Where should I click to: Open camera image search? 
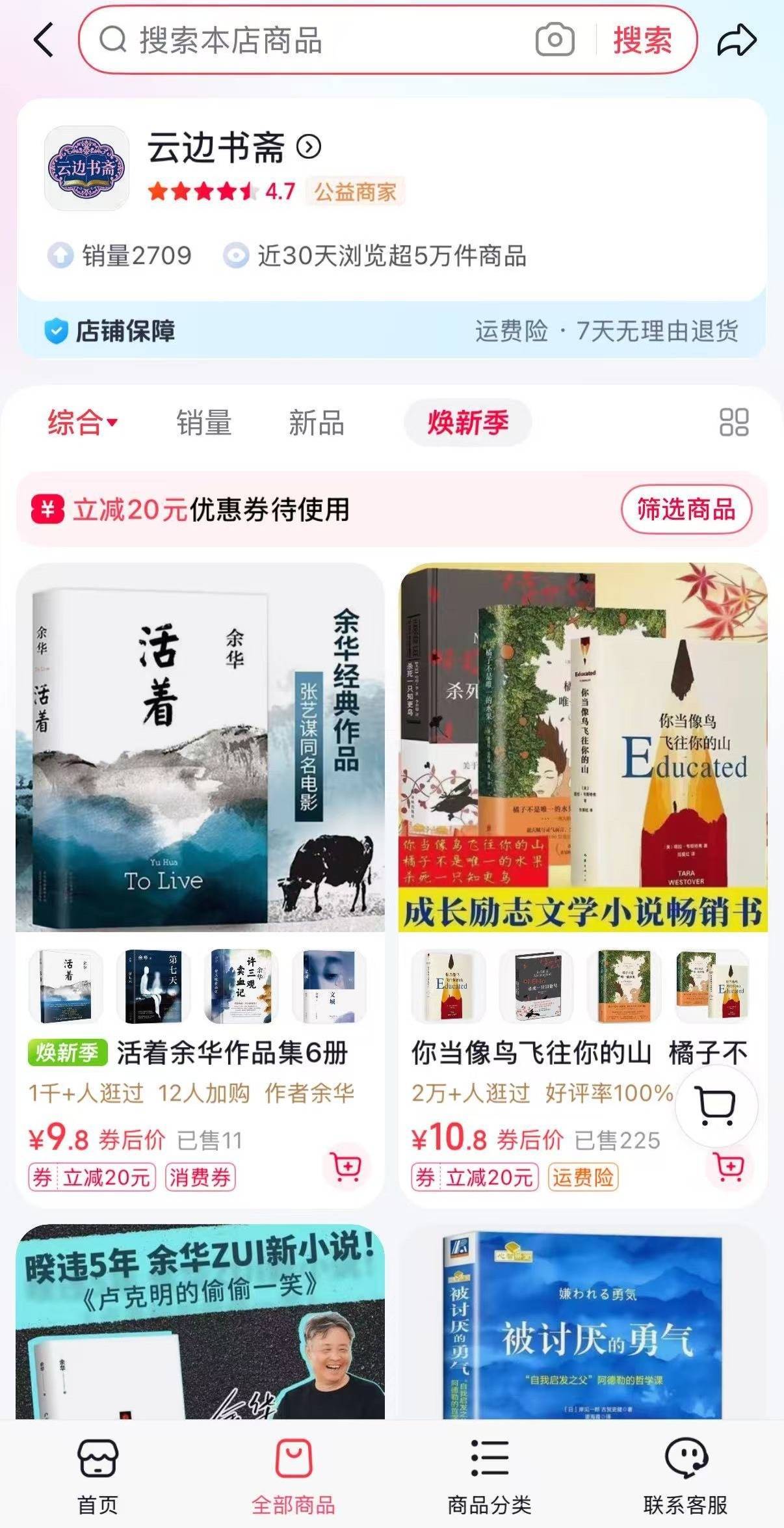(x=555, y=40)
